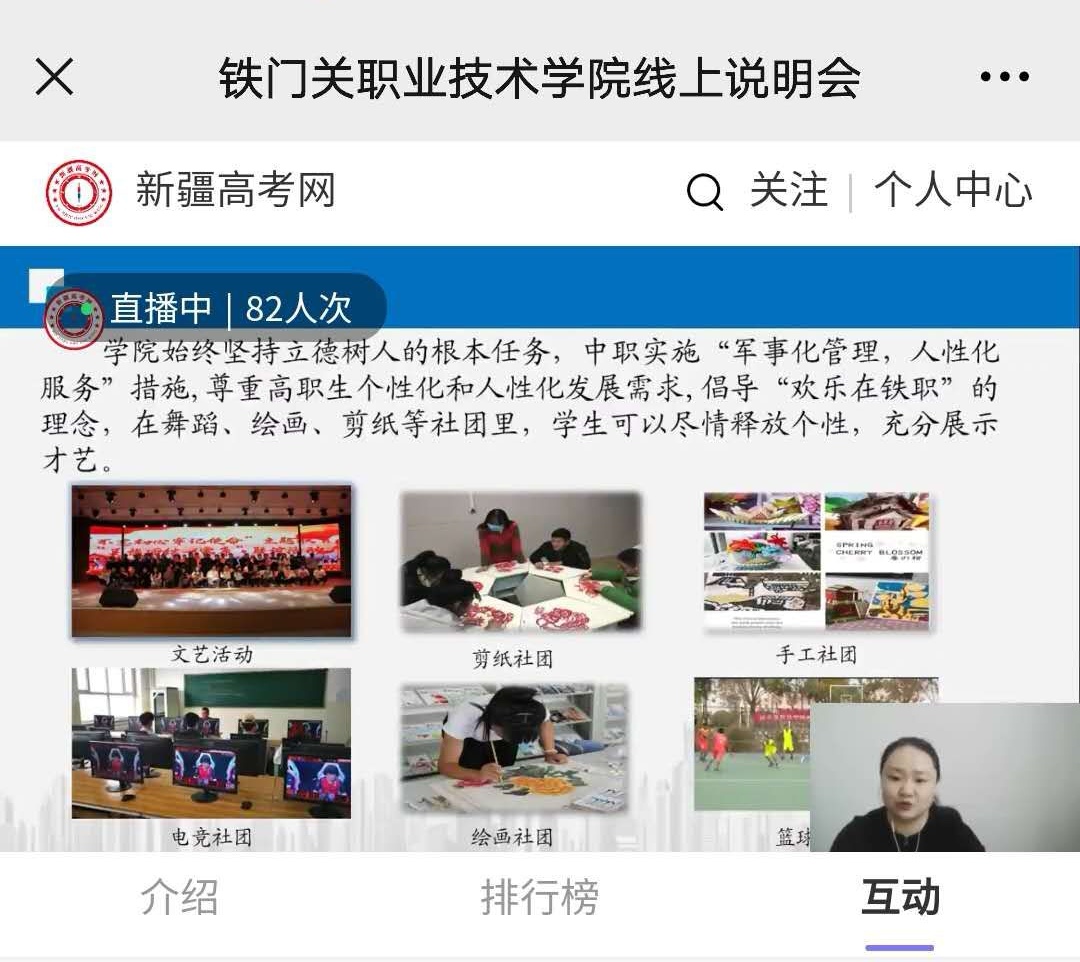Open 个人中心 personal center
This screenshot has height=962, width=1080.
coord(953,191)
